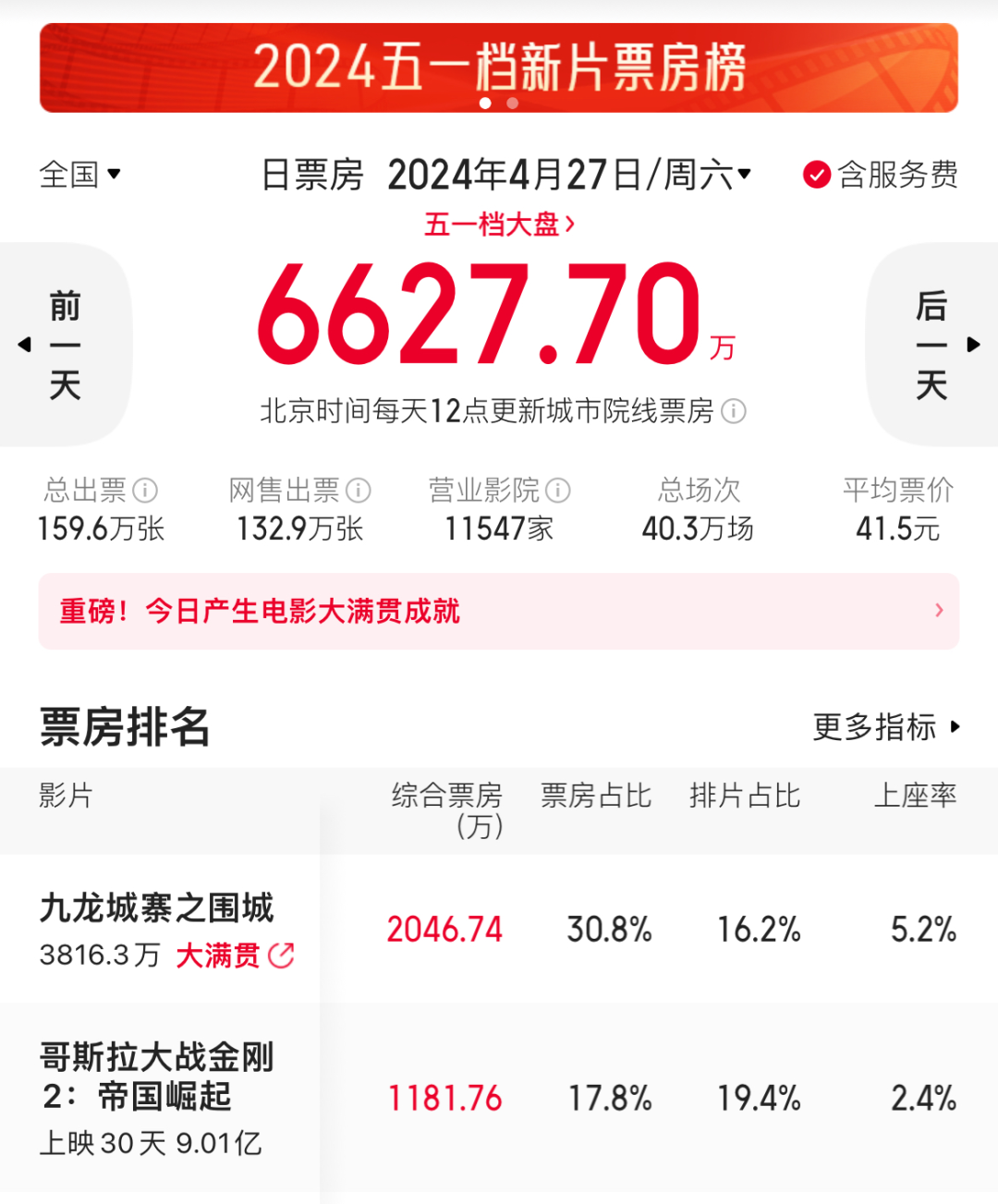Screen dimensions: 998x1204
Task: Open the date picker showing 2024年4月27日
Action: coord(568,174)
